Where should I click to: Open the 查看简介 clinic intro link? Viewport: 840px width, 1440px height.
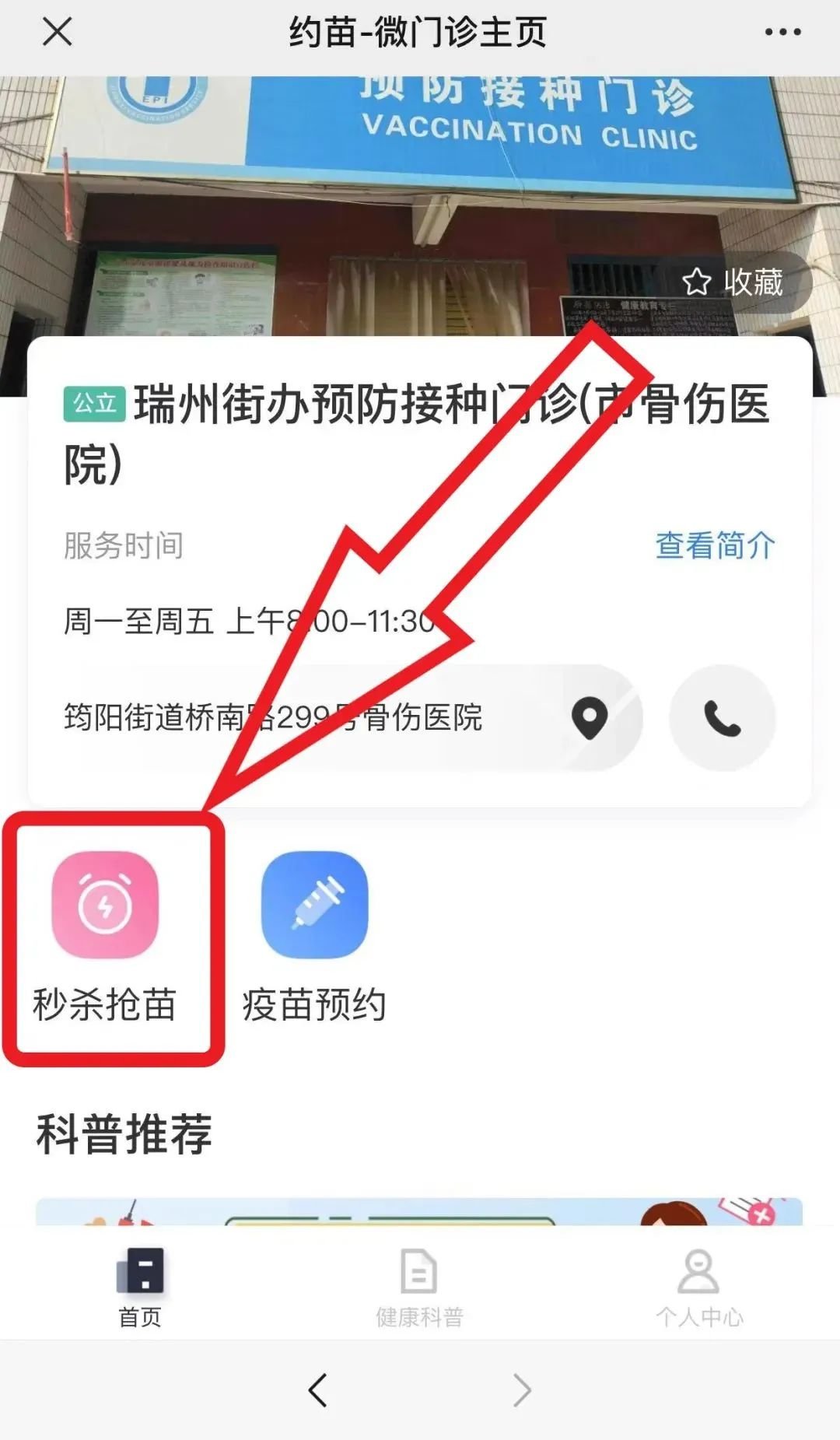pyautogui.click(x=714, y=545)
